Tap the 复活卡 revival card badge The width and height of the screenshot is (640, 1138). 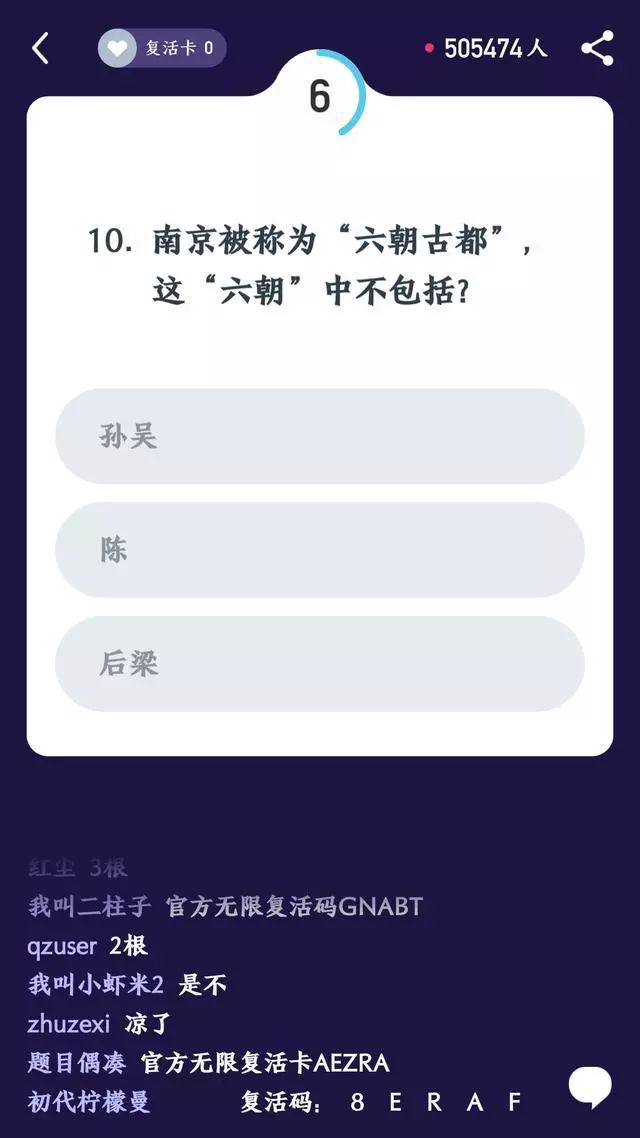click(x=162, y=48)
